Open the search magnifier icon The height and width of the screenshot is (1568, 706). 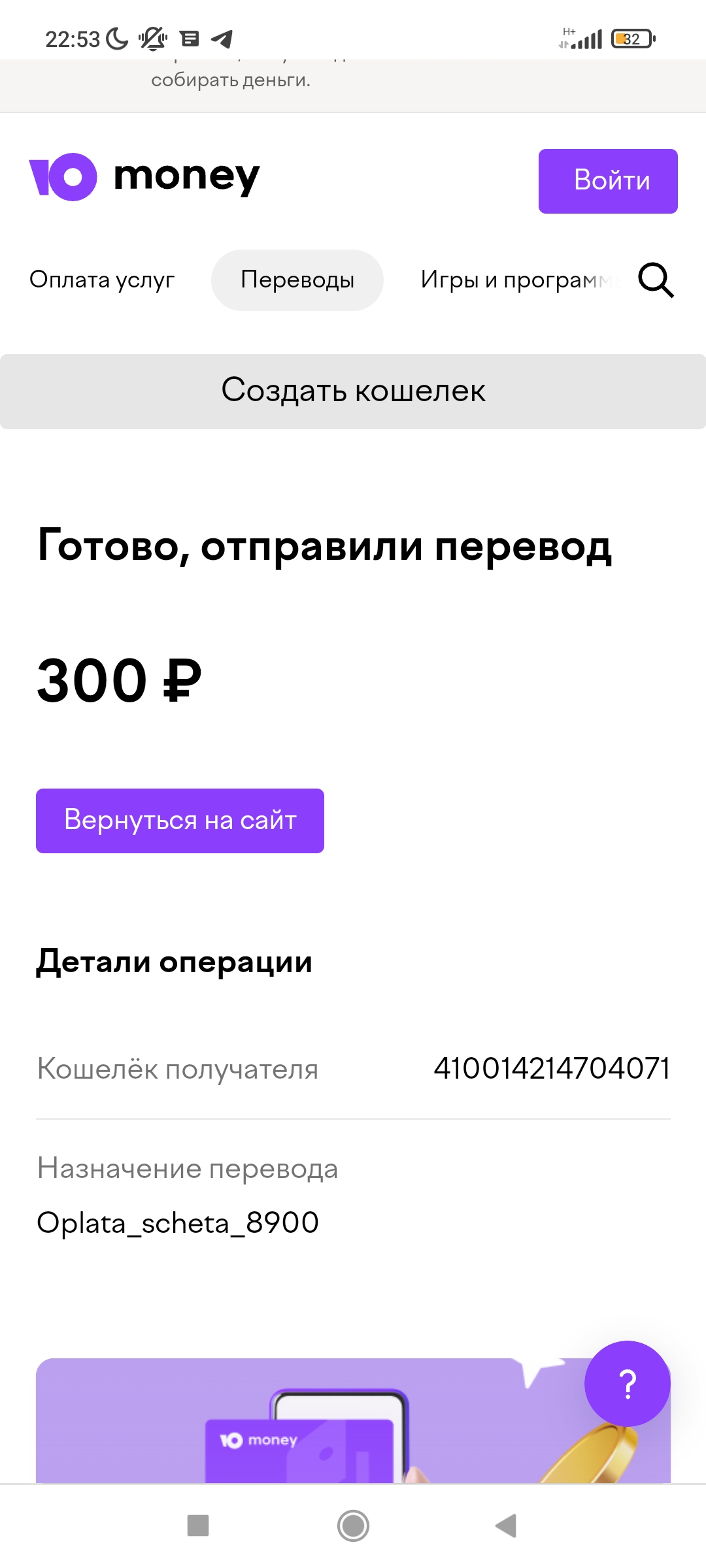tap(656, 280)
